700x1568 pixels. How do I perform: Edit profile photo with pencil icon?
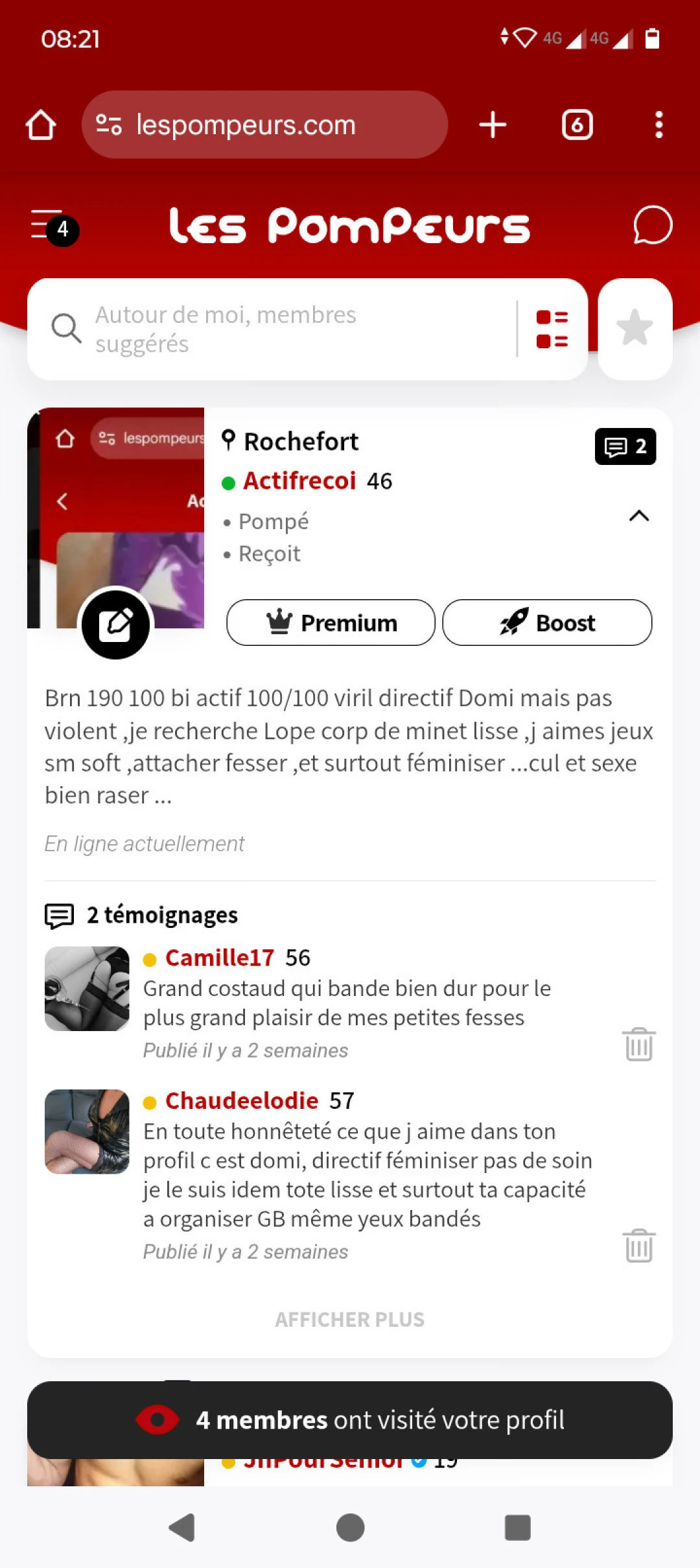click(x=116, y=624)
